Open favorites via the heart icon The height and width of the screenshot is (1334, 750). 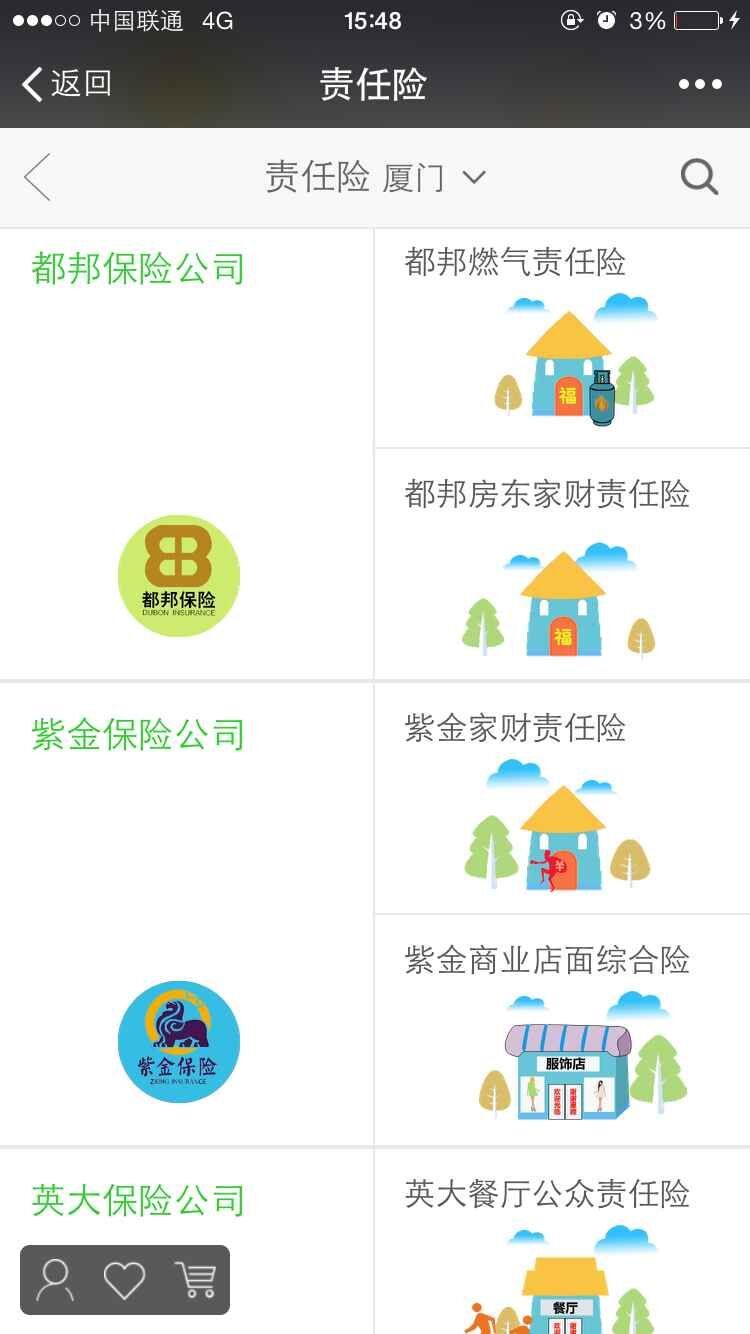(x=125, y=1280)
